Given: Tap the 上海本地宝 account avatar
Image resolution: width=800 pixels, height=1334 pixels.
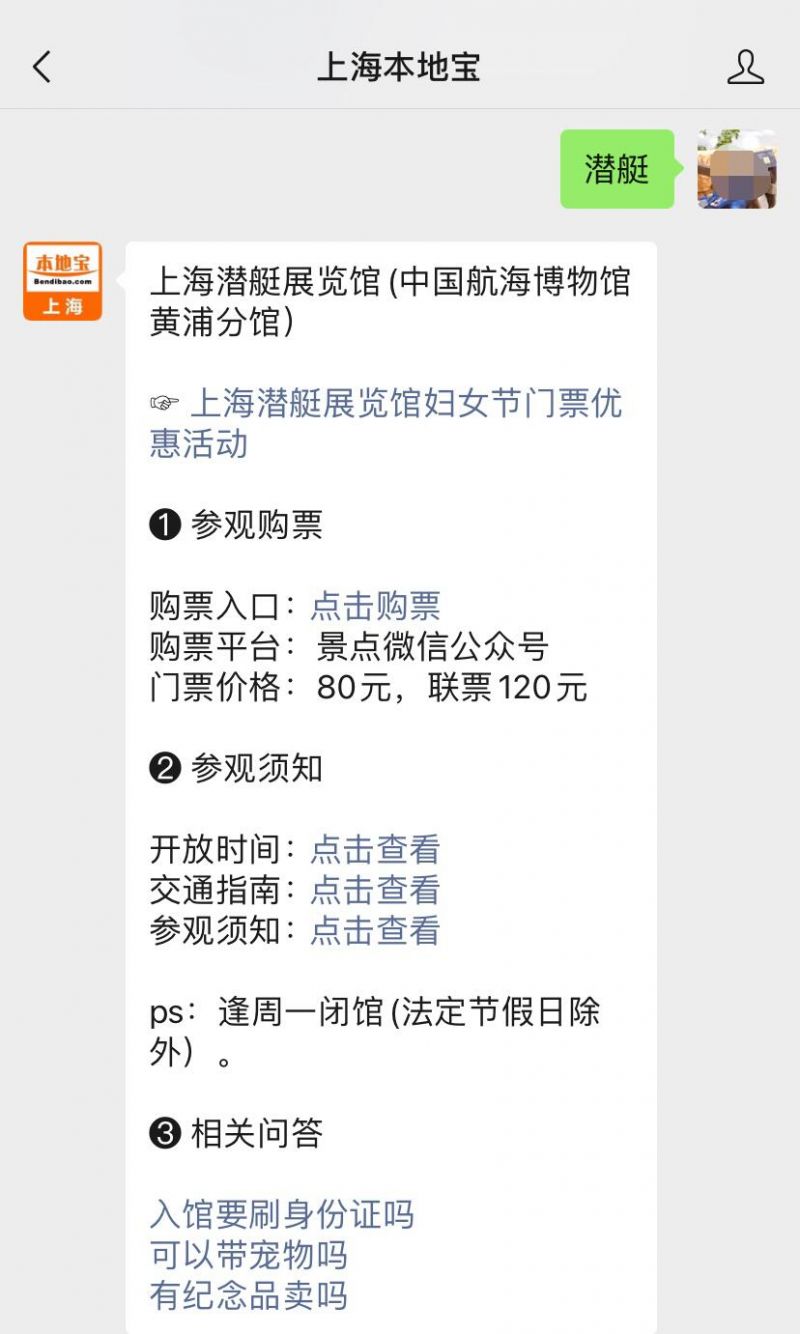Looking at the screenshot, I should (x=62, y=281).
